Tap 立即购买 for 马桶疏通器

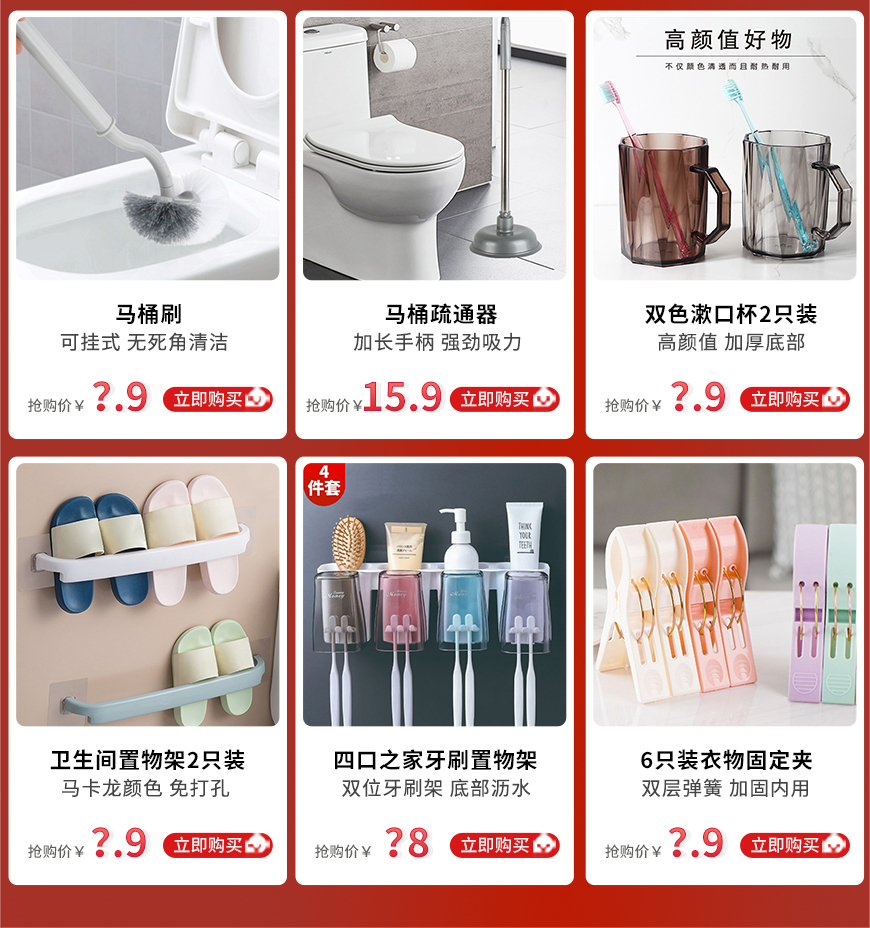point(504,399)
